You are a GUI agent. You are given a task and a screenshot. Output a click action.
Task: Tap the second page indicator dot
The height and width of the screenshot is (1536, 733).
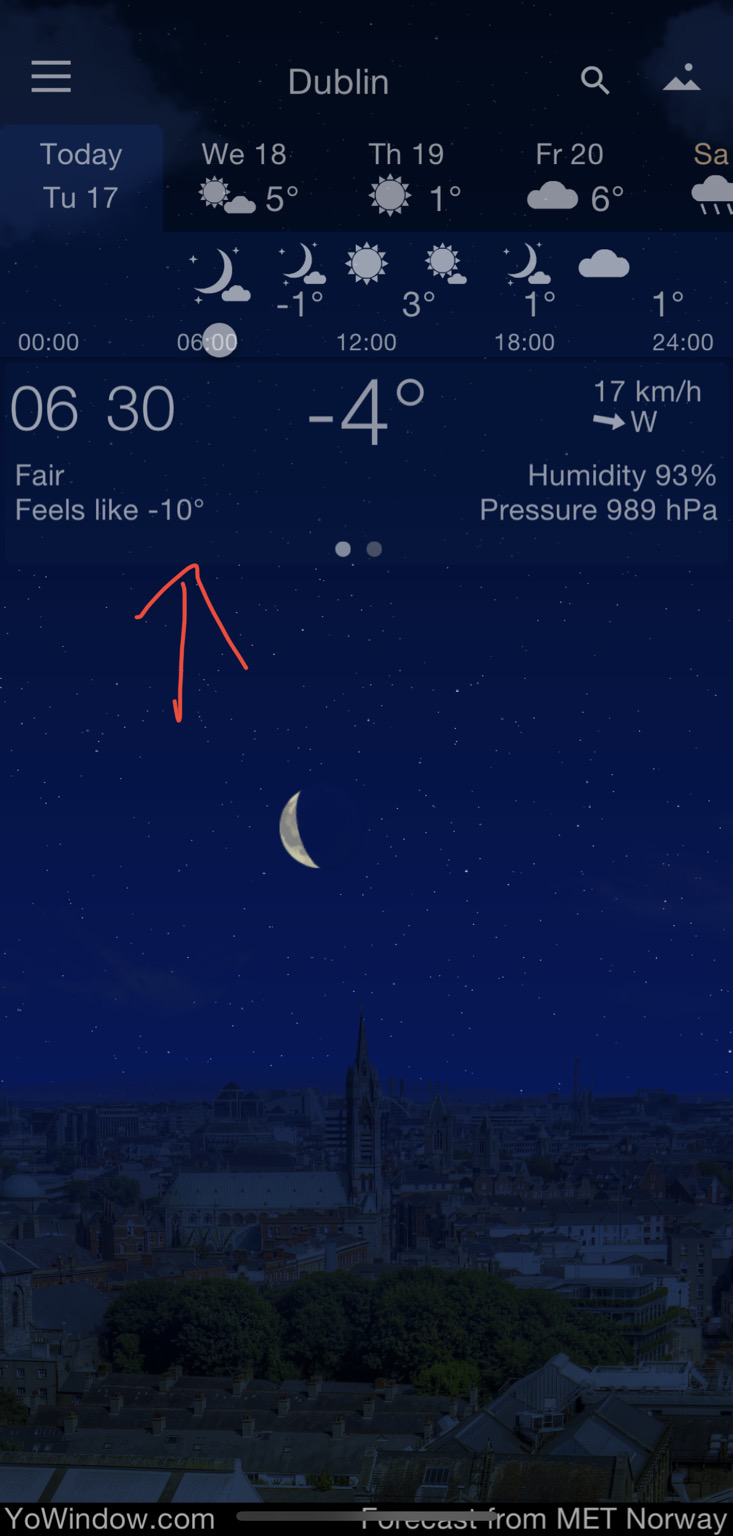pos(374,549)
